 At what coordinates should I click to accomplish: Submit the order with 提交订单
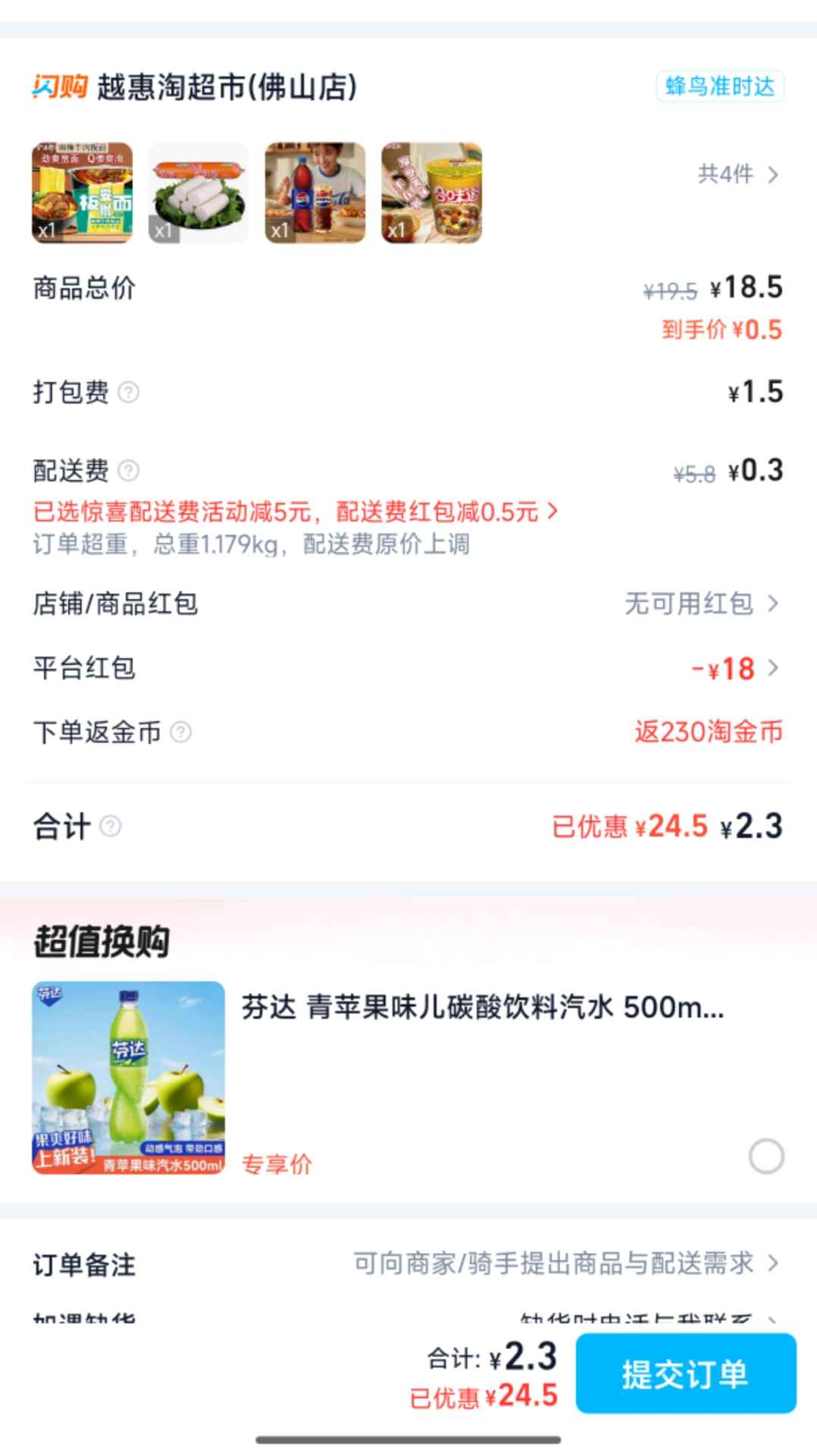[685, 1373]
